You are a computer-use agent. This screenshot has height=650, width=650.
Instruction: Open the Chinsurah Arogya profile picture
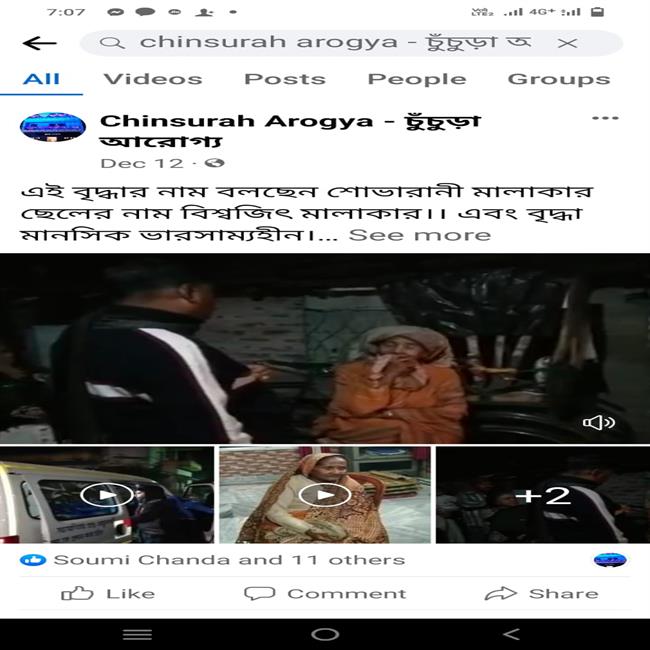pyautogui.click(x=52, y=127)
